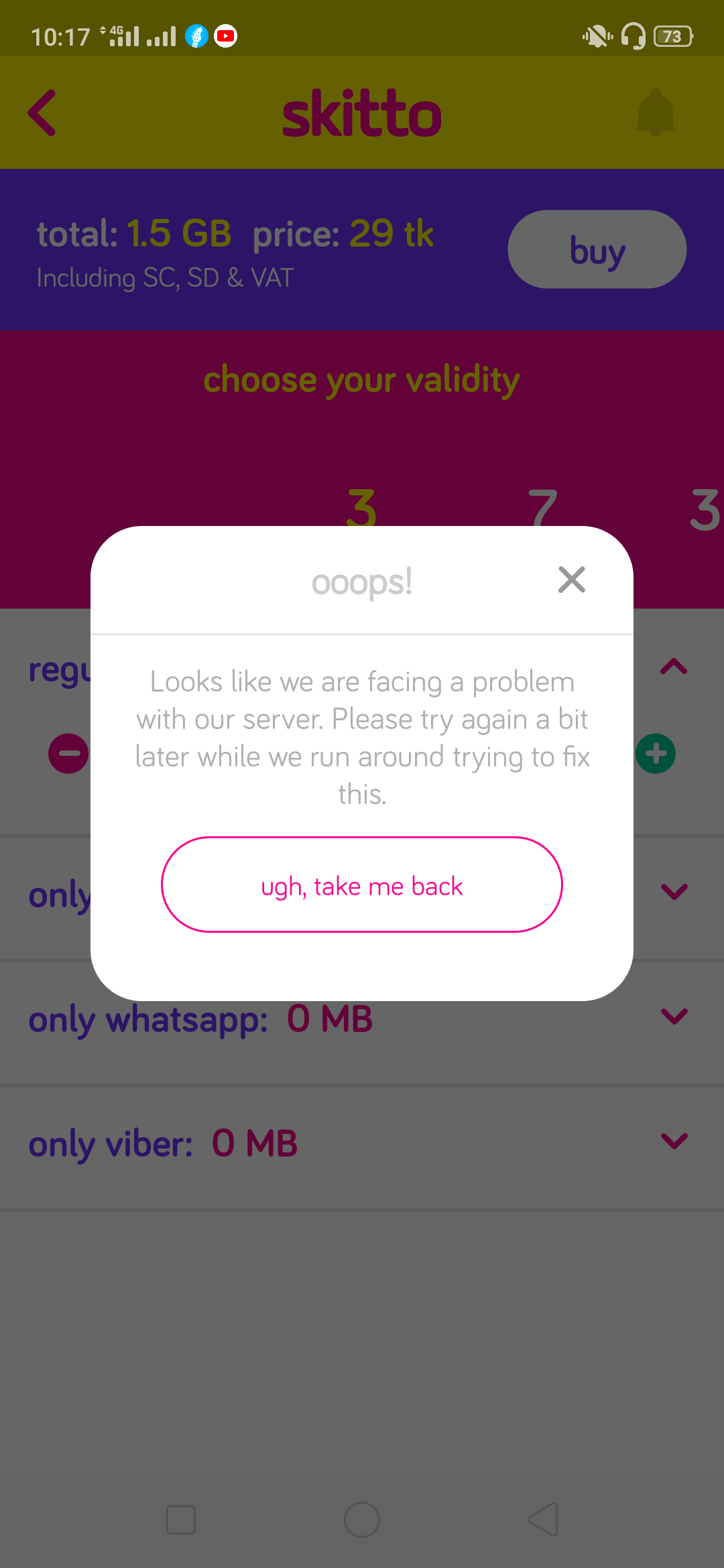Open the notifications bell

(655, 113)
